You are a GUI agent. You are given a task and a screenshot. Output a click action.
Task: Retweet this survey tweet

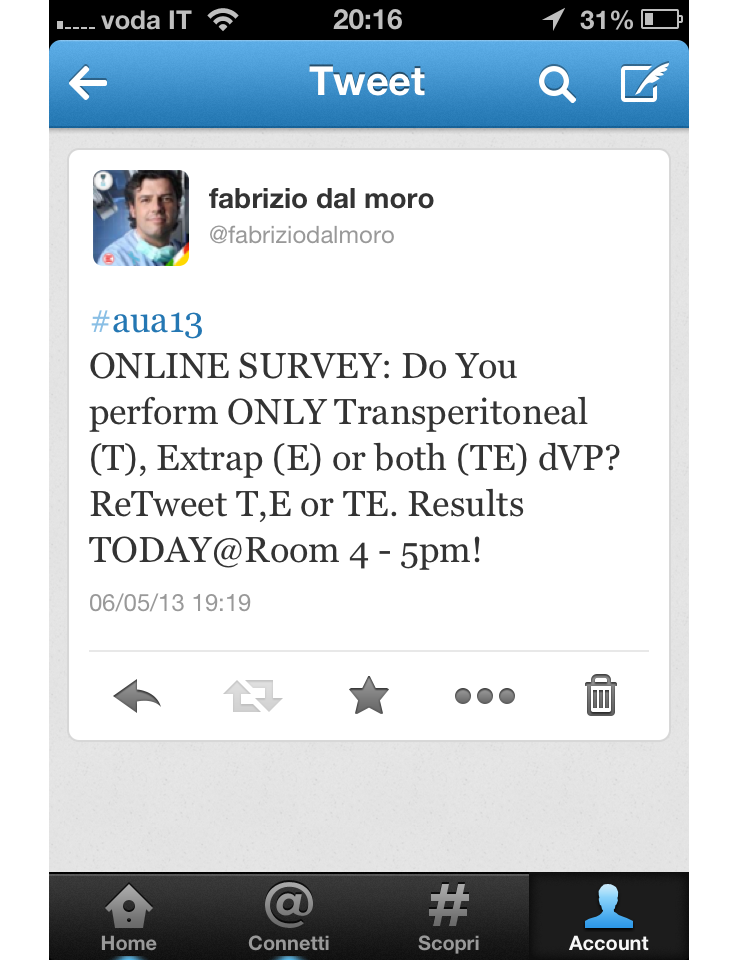pyautogui.click(x=252, y=695)
